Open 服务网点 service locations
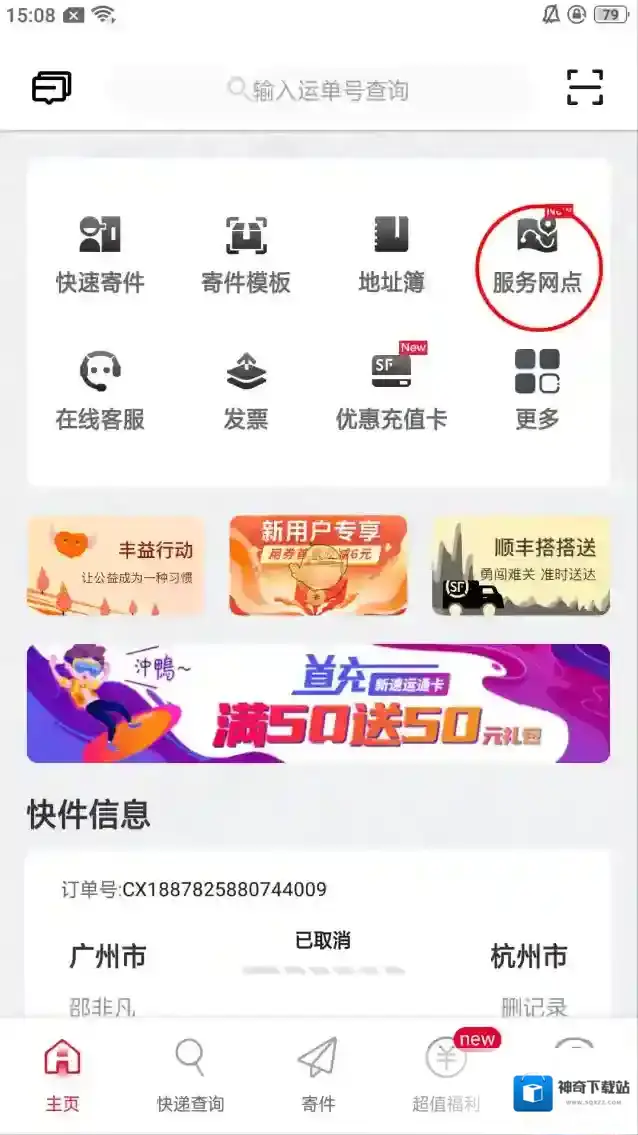The width and height of the screenshot is (638, 1135). pyautogui.click(x=537, y=254)
